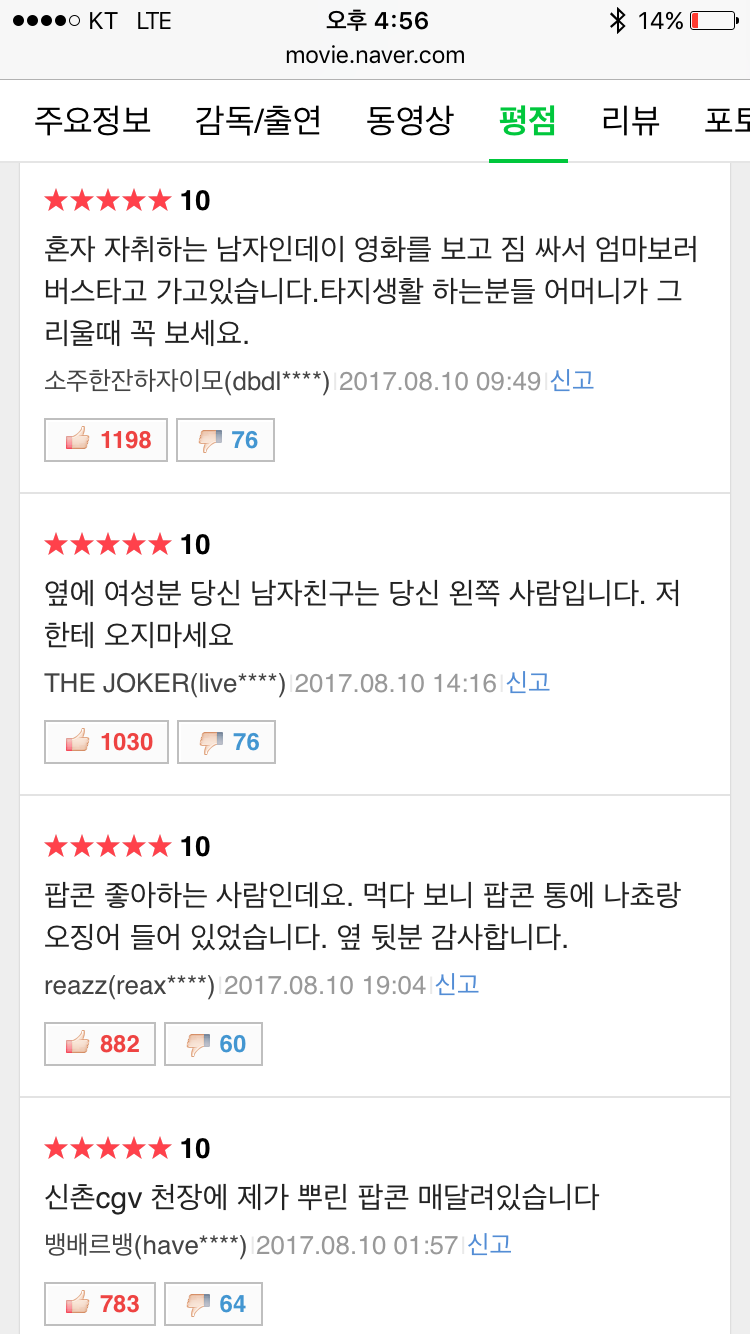
Task: Like the review by 소주한잔하자이모
Action: tap(107, 440)
